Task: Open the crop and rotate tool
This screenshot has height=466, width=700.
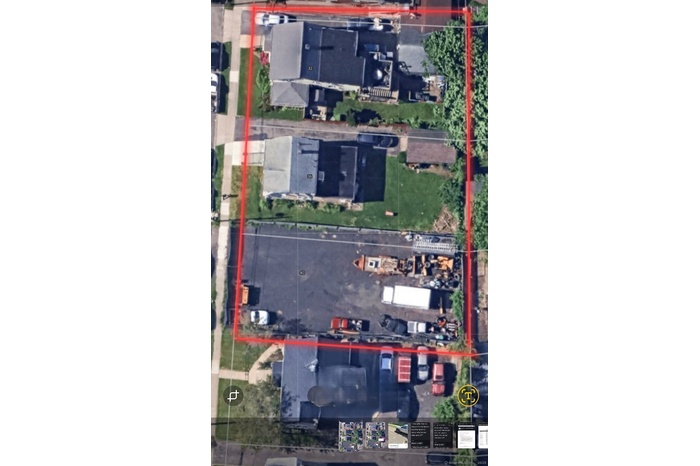Action: 233,396
